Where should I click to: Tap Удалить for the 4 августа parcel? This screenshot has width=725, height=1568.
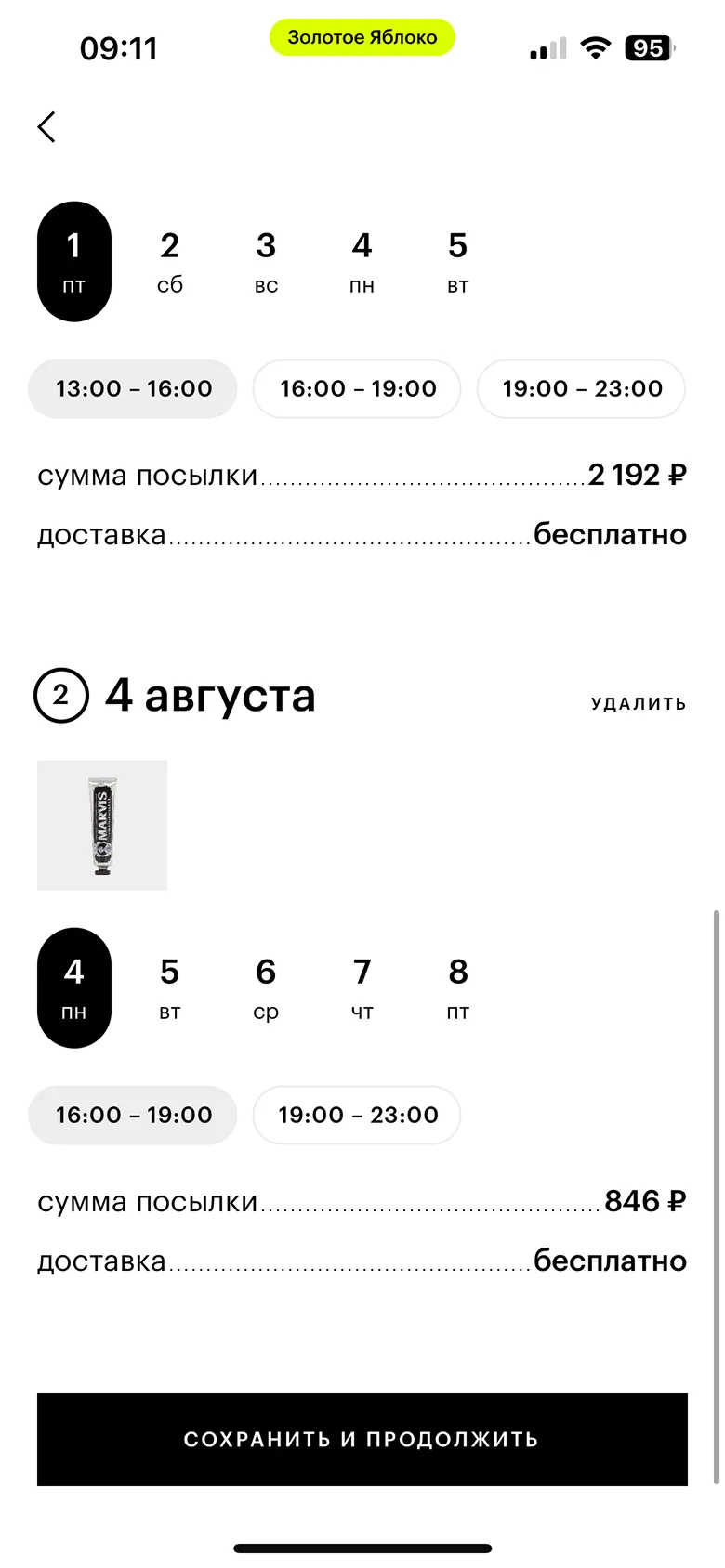pyautogui.click(x=639, y=704)
